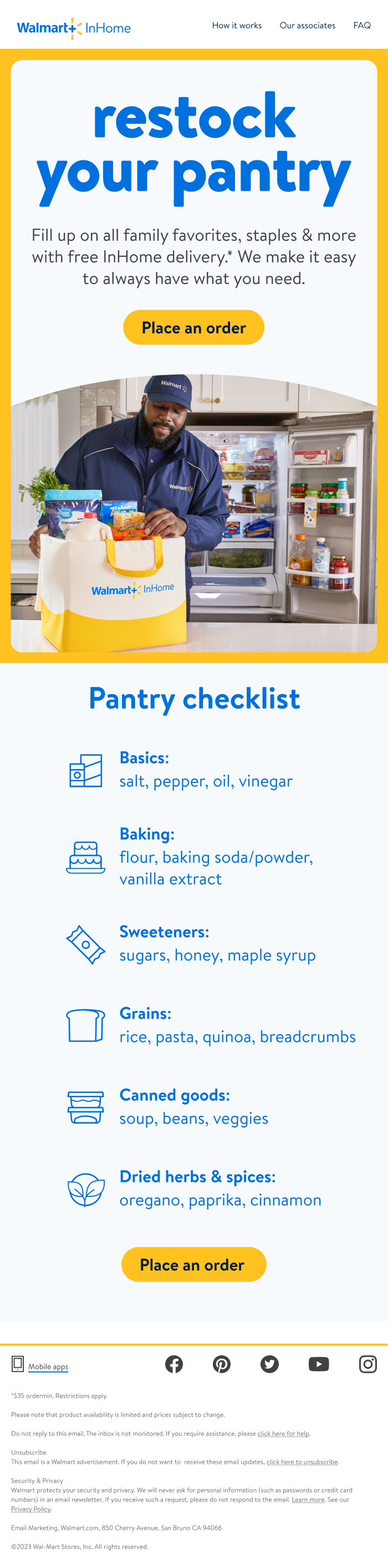388x1568 pixels.
Task: Tap Place an order under the headline
Action: tap(193, 327)
